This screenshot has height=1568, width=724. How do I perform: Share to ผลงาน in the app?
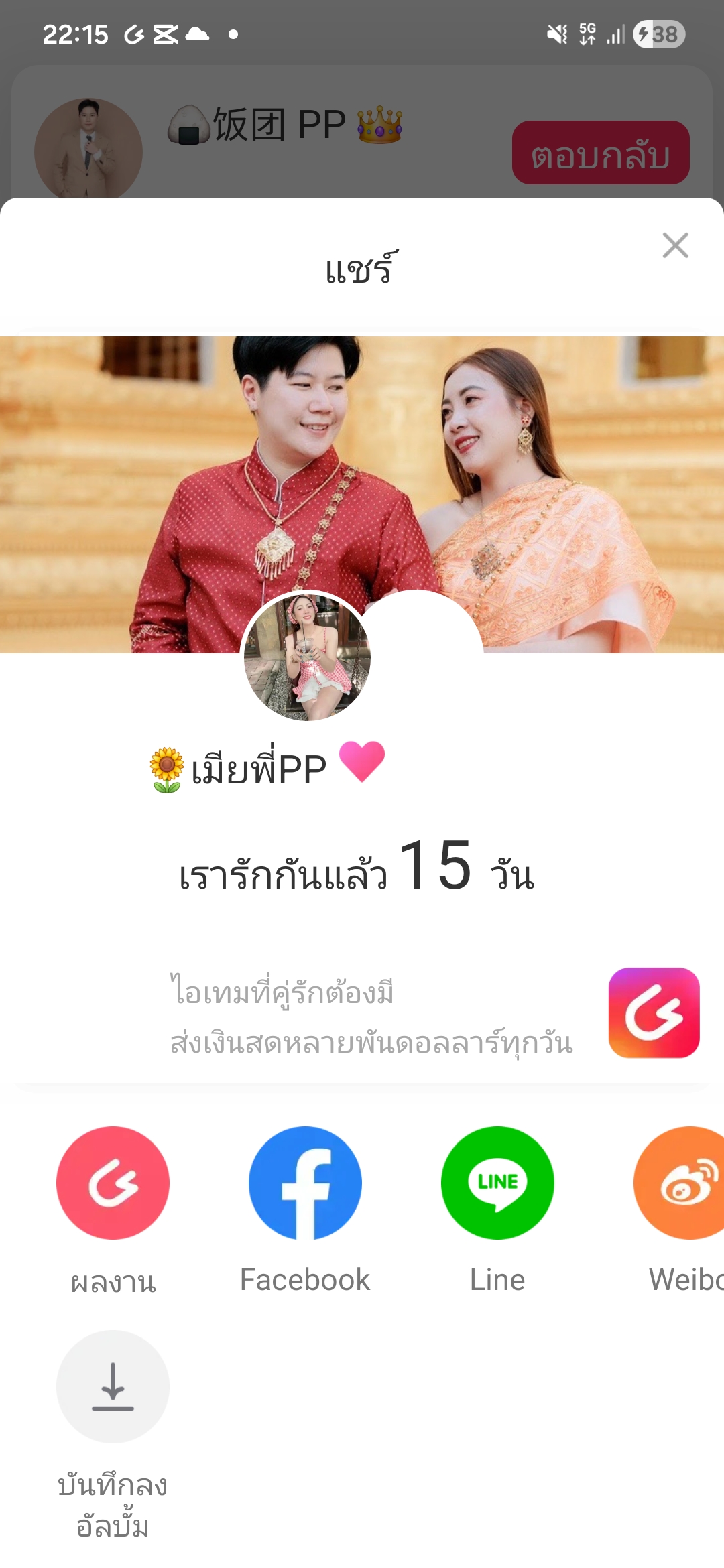coord(113,1183)
